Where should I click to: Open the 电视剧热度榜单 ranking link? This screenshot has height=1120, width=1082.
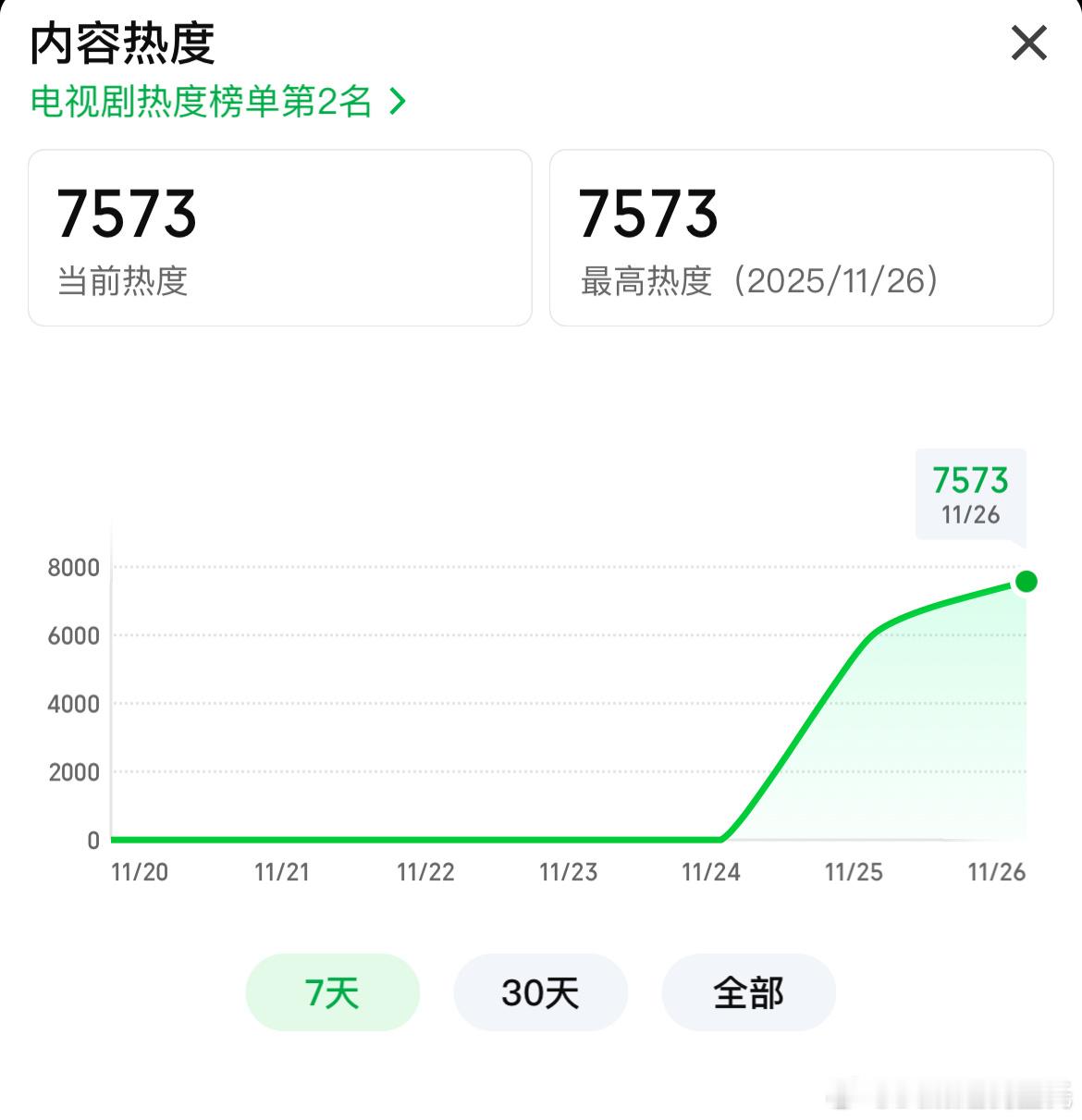pos(199,103)
